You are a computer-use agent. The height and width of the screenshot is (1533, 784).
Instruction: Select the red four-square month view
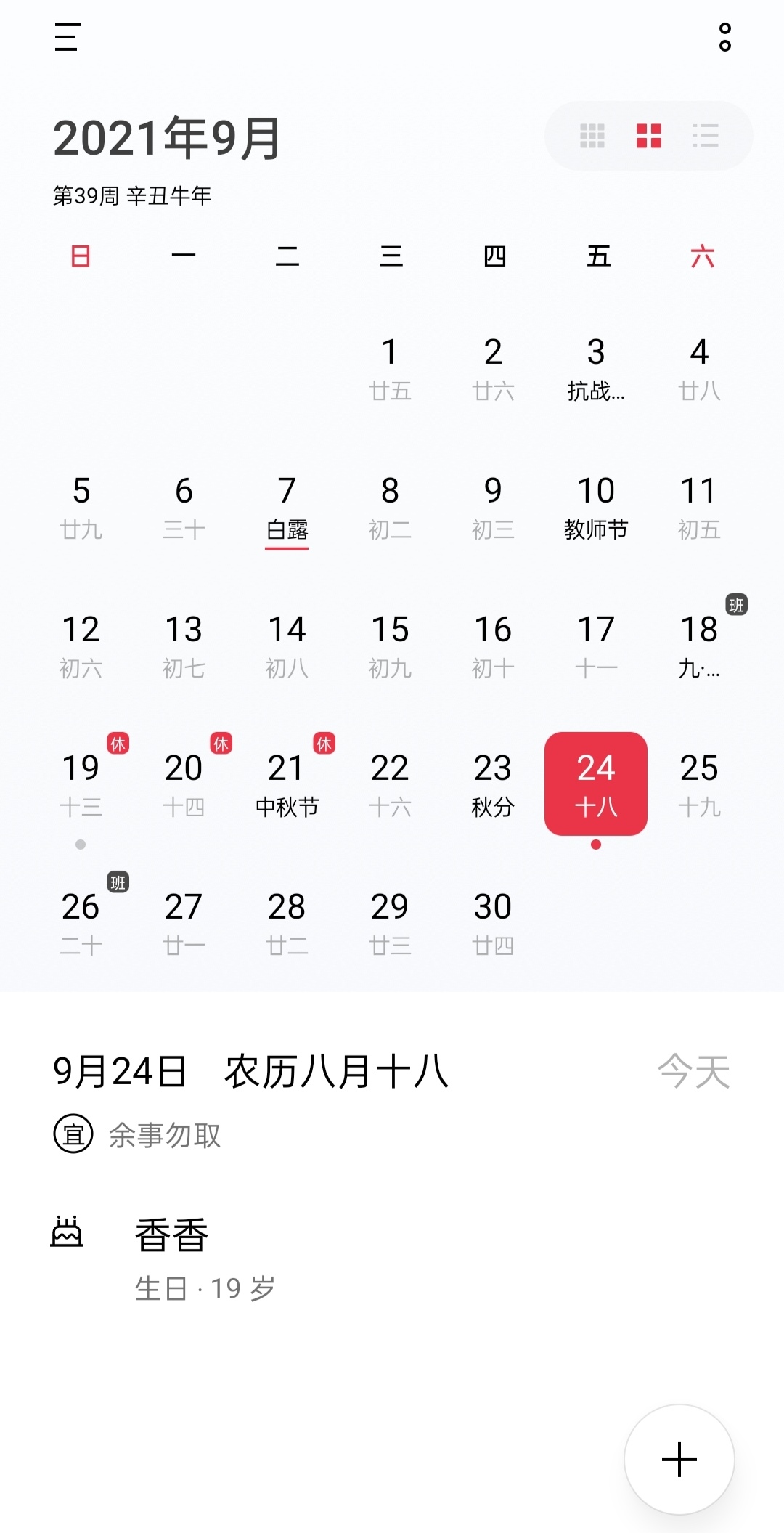(649, 136)
